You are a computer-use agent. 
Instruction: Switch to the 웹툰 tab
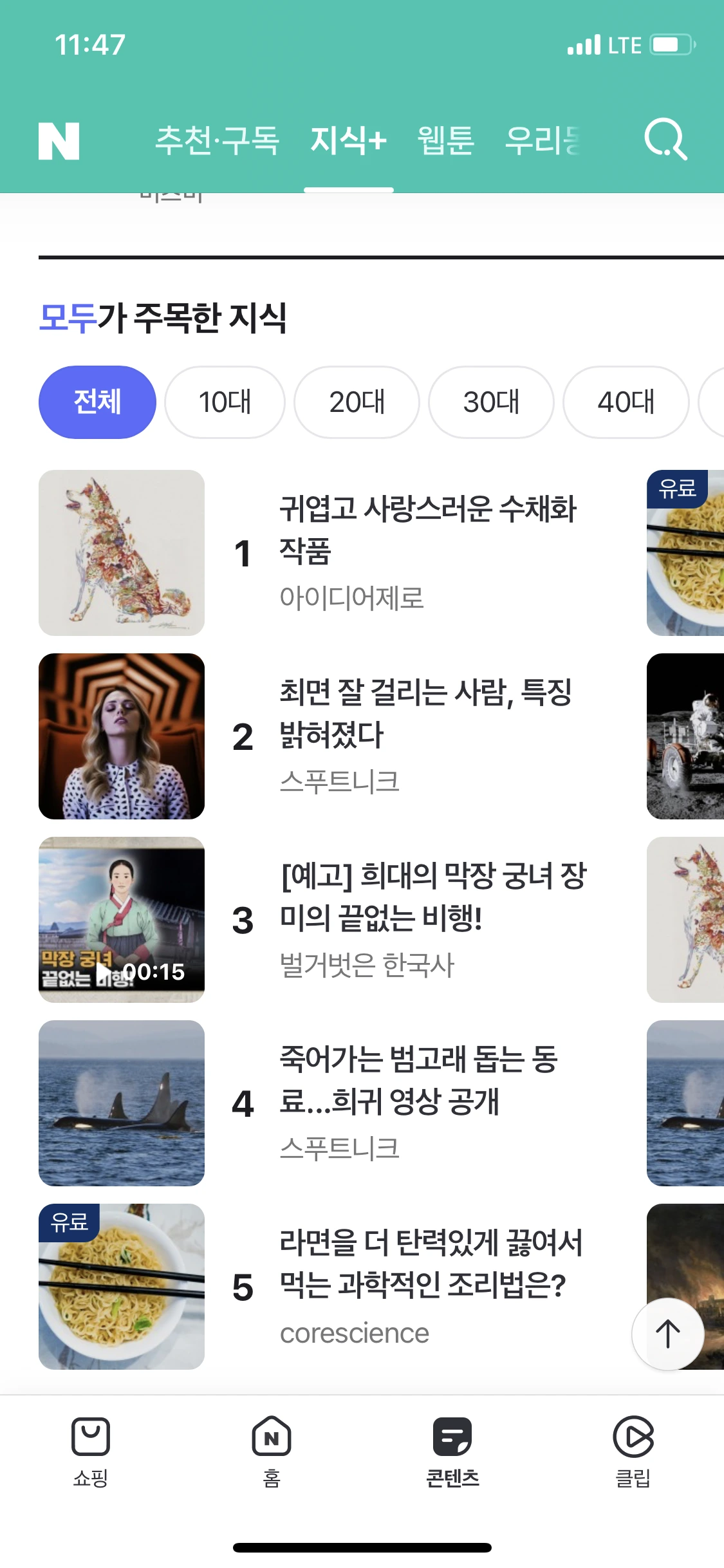point(445,140)
